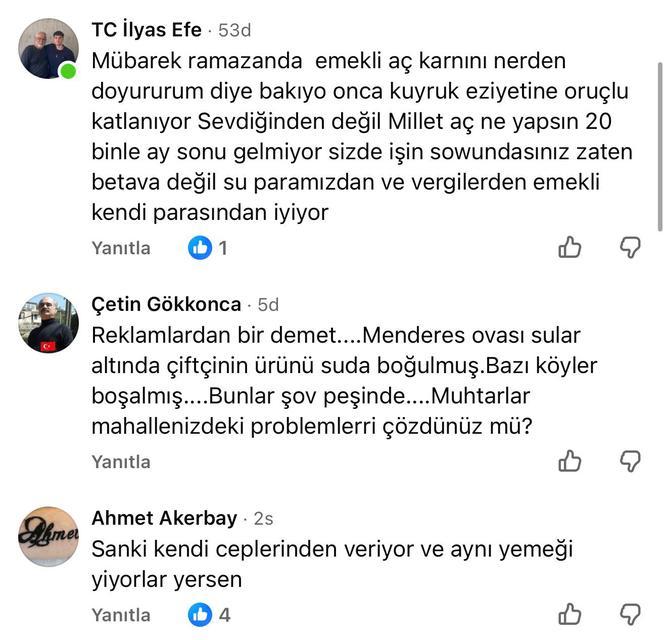The height and width of the screenshot is (640, 667).
Task: Open Çetin Gökkonca's profile picture
Action: 48,323
